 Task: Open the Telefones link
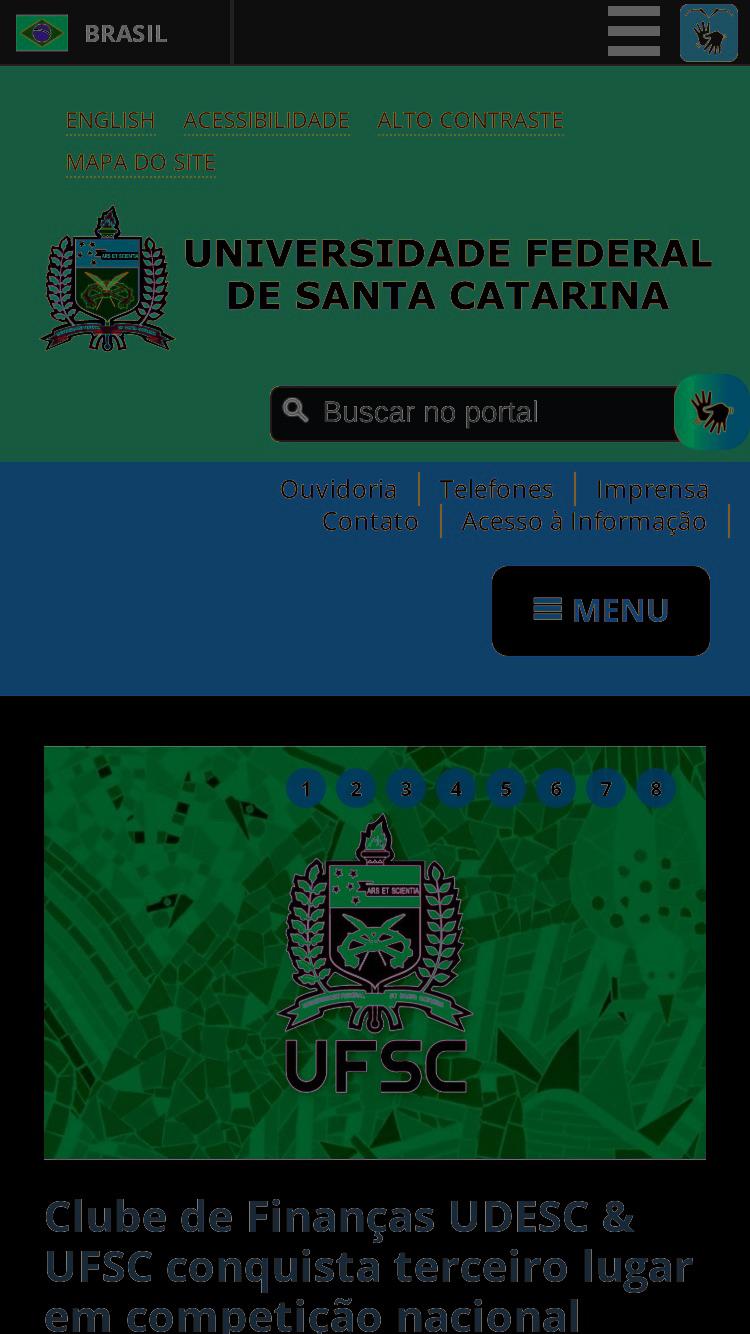pos(496,489)
